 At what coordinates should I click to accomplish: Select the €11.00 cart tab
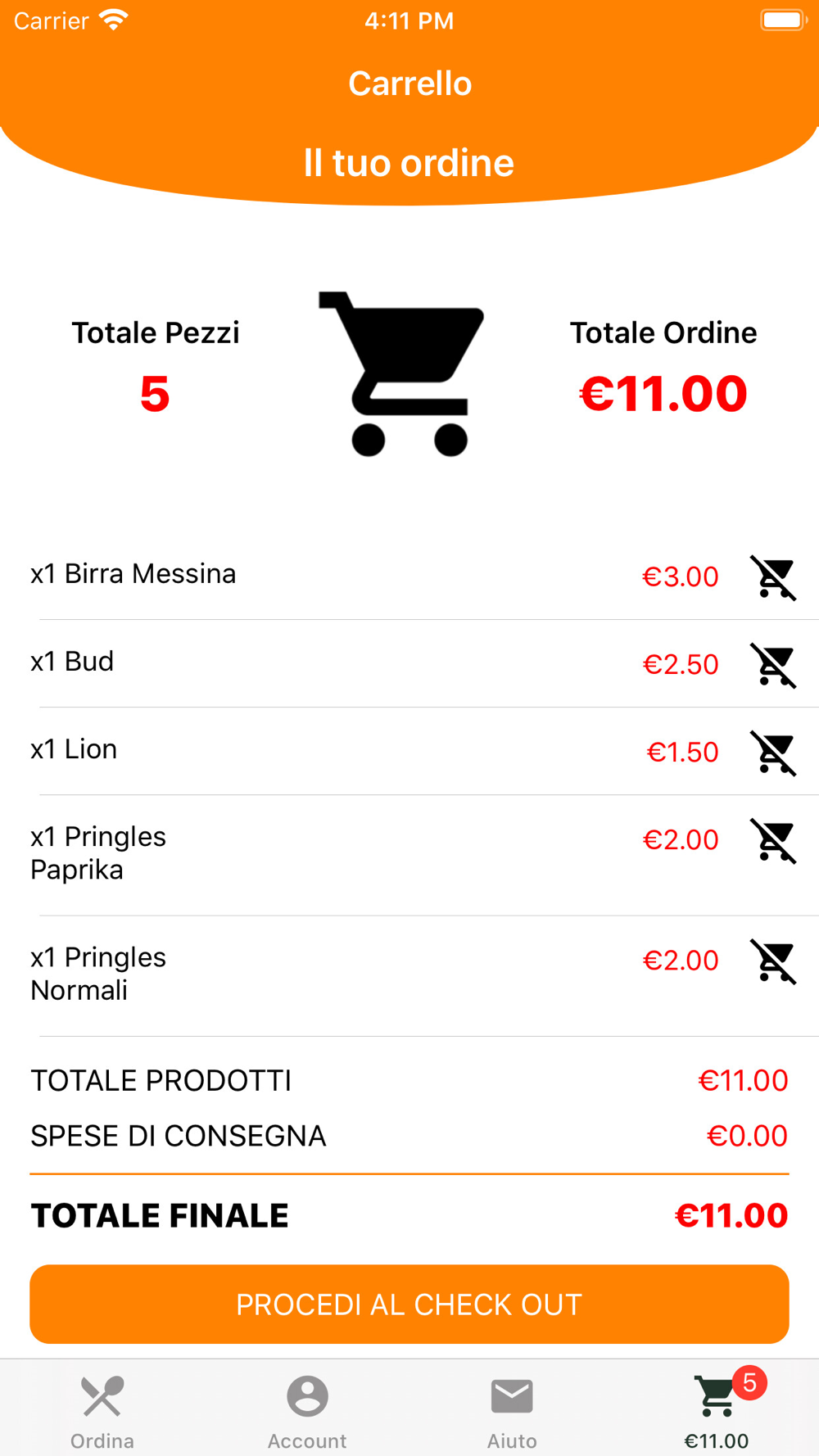tap(717, 1412)
